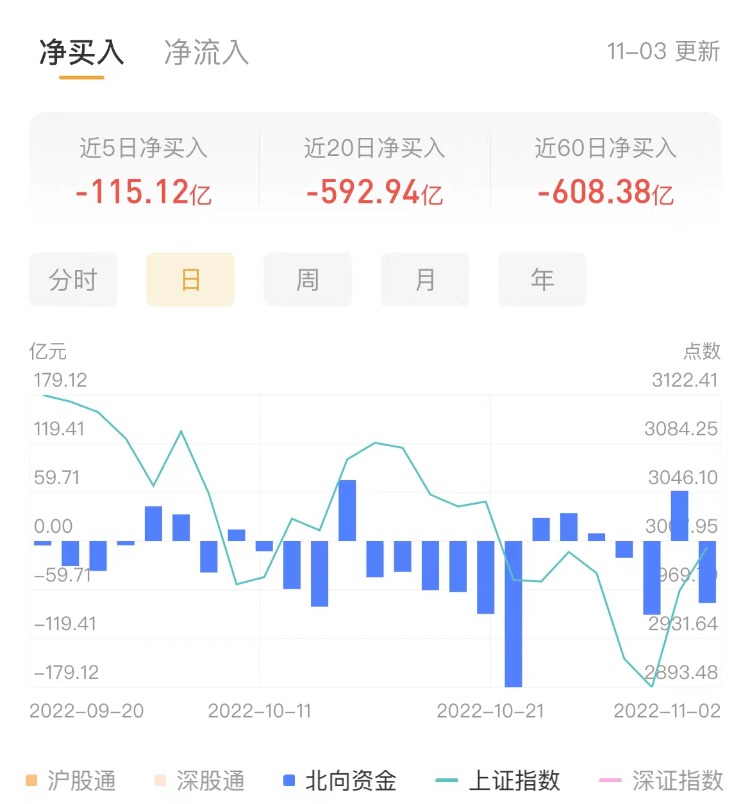
Task: Switch to the 净流入 tab
Action: point(206,52)
